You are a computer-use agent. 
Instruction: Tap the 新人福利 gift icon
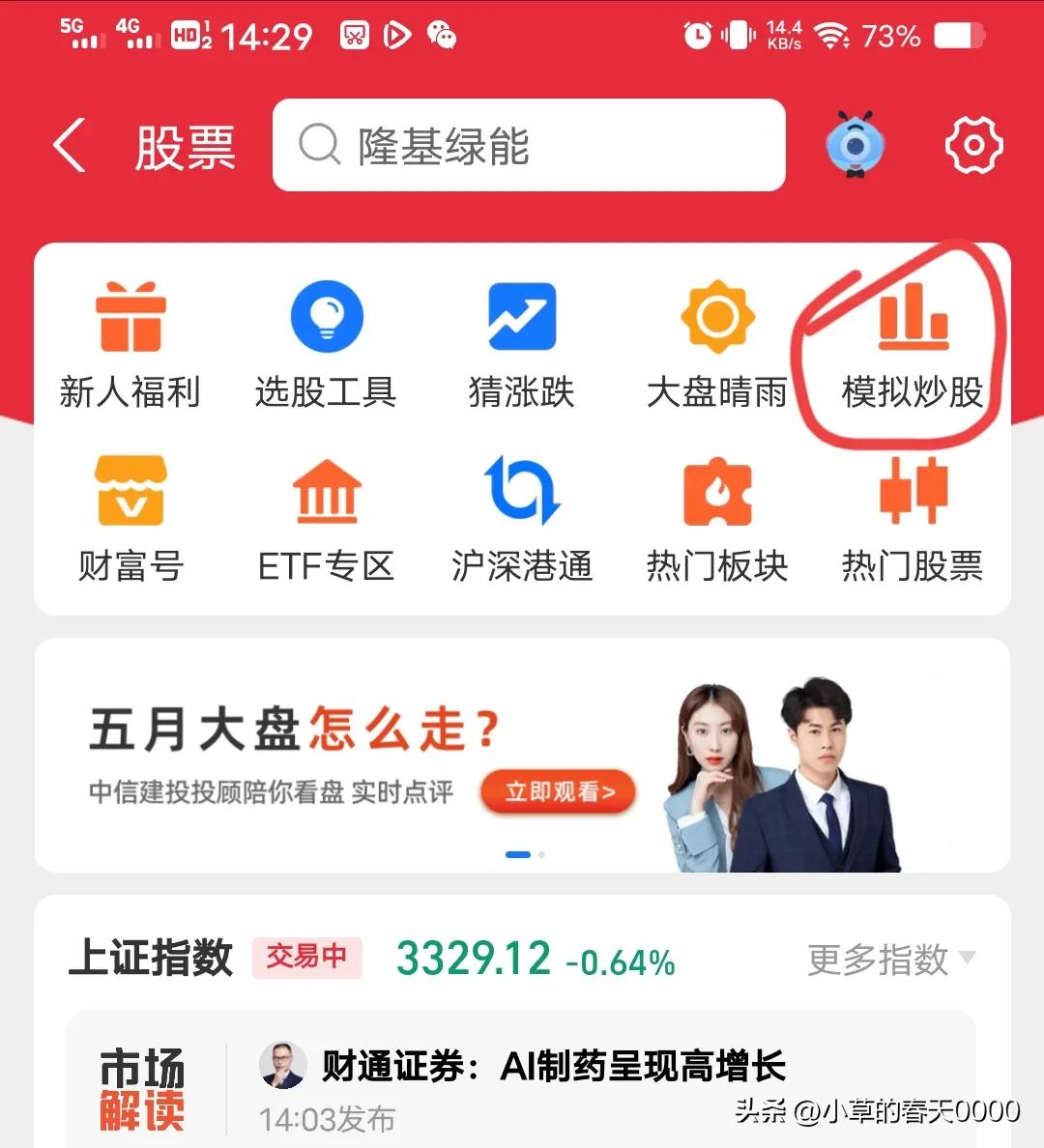tap(132, 343)
